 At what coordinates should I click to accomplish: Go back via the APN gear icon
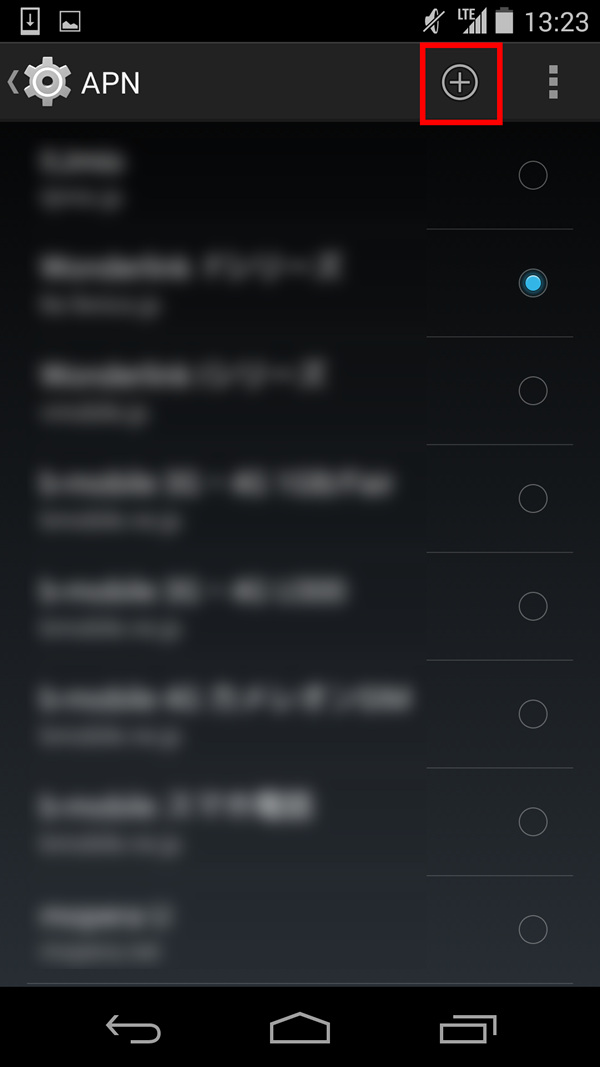click(x=40, y=83)
